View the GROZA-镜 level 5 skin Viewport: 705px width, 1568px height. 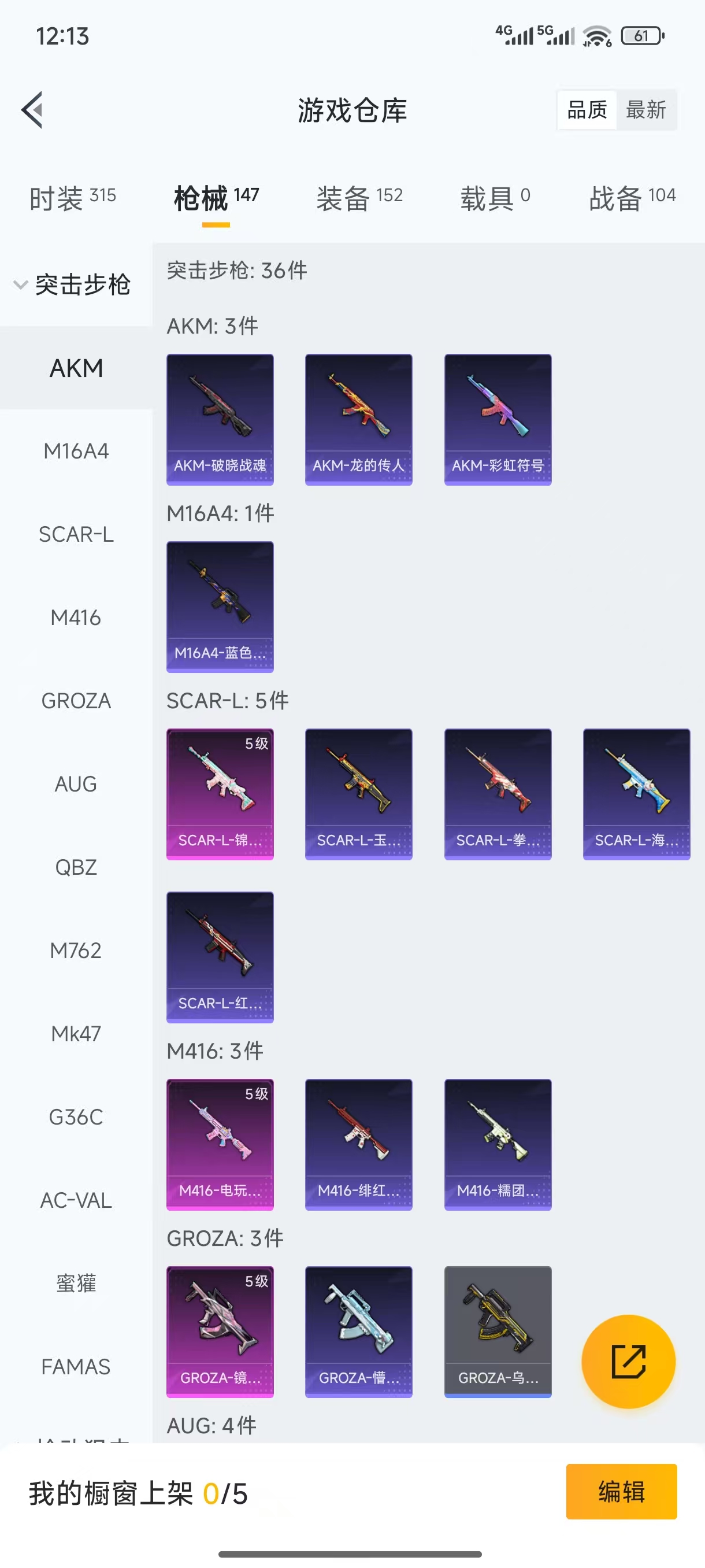[x=220, y=1331]
